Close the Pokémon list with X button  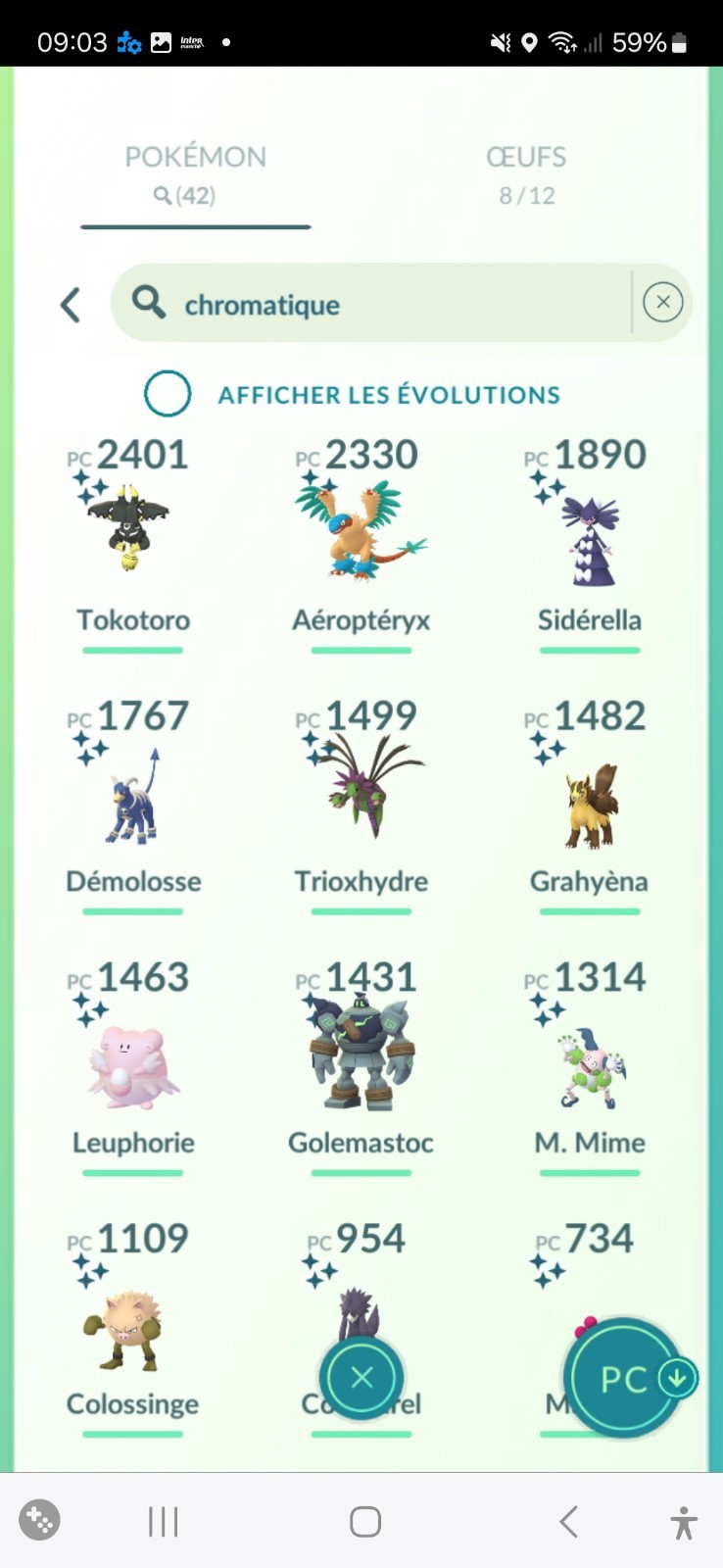click(361, 1378)
